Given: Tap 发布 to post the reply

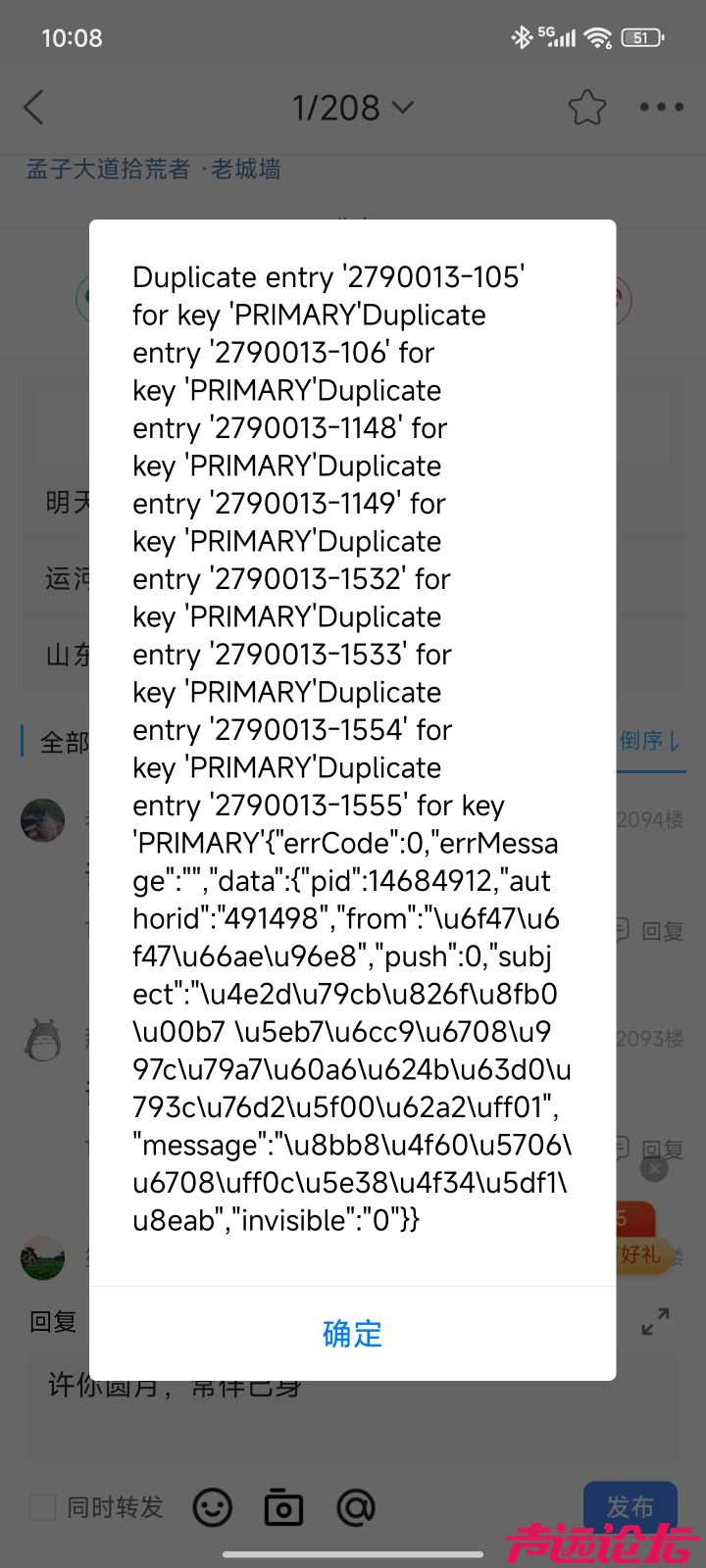Looking at the screenshot, I should coord(630,1507).
